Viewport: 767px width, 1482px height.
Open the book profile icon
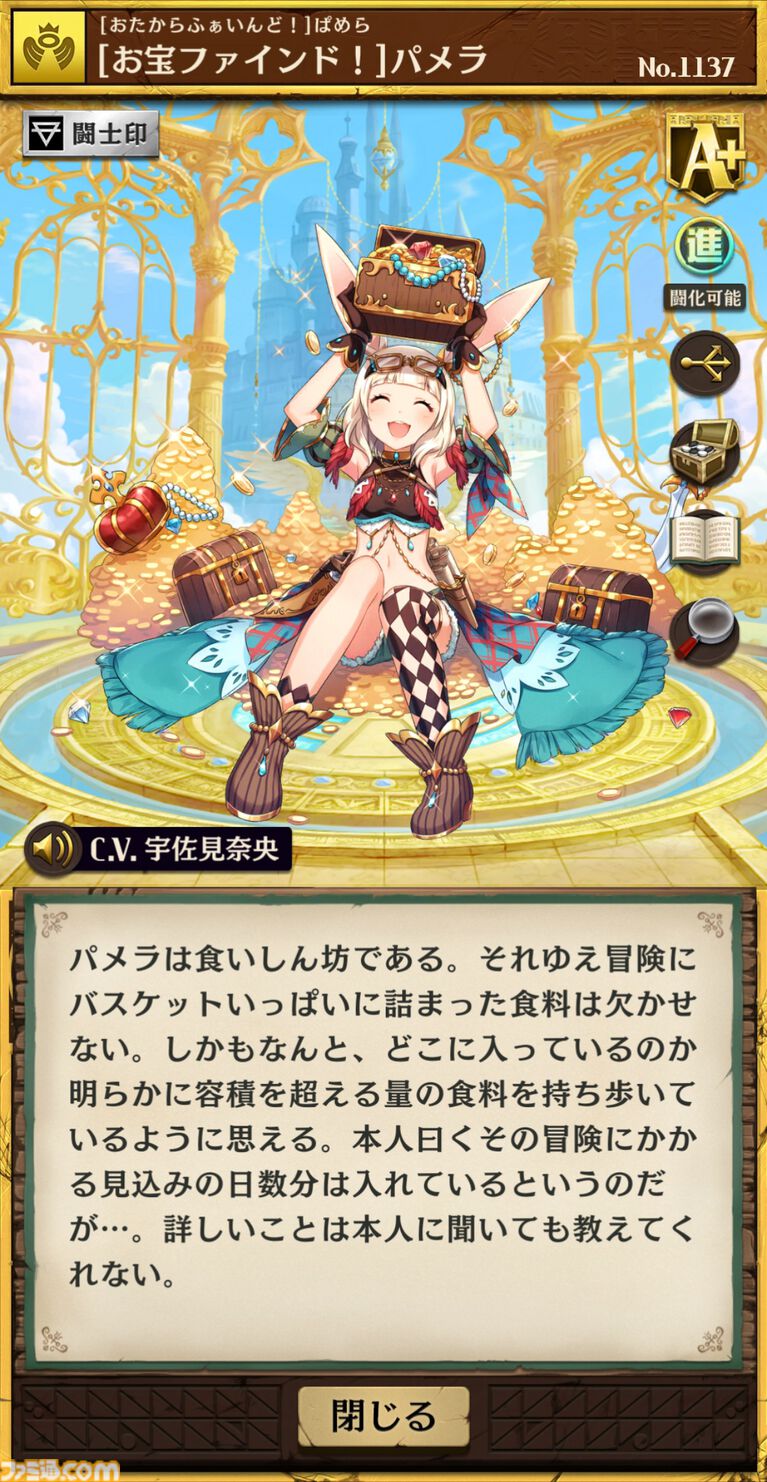pos(704,539)
